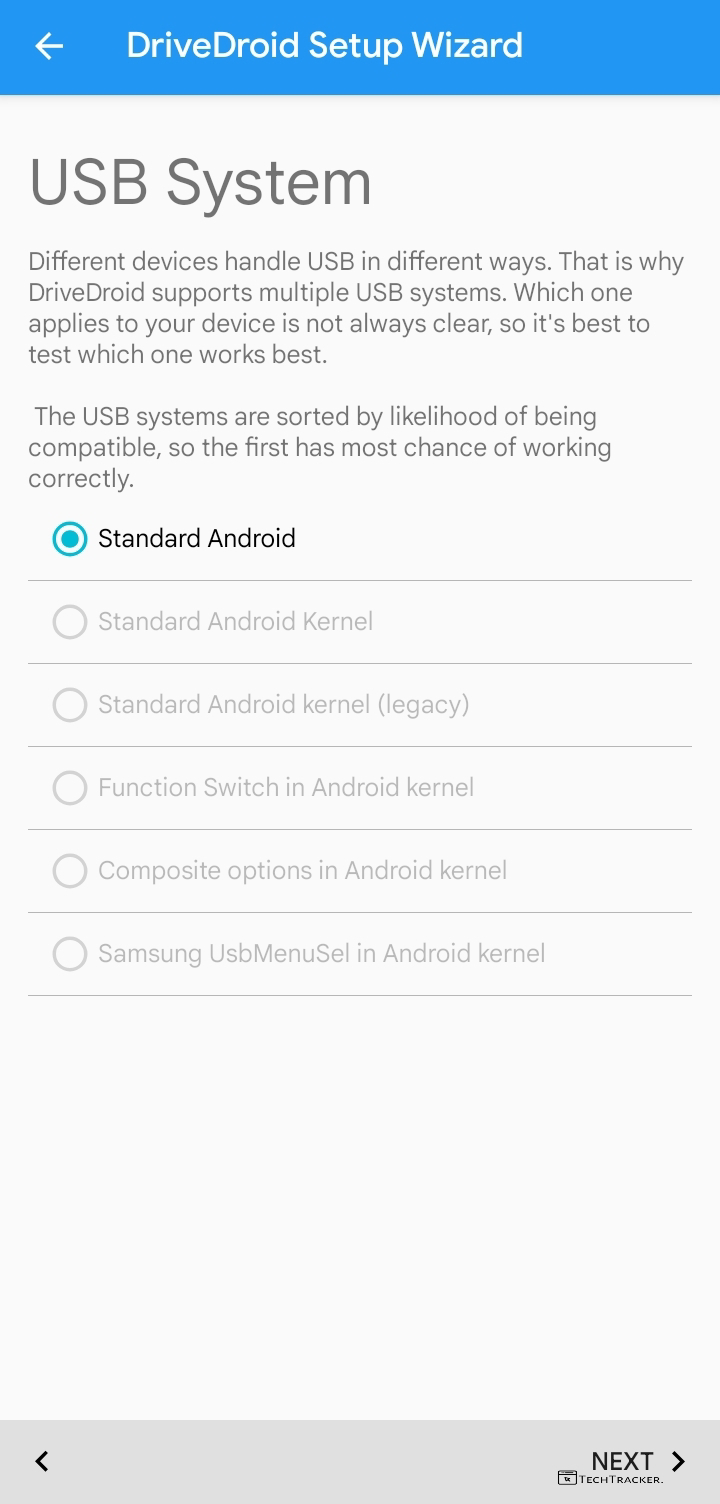Choose Composite options in Android kernel
720x1504 pixels.
[x=70, y=871]
